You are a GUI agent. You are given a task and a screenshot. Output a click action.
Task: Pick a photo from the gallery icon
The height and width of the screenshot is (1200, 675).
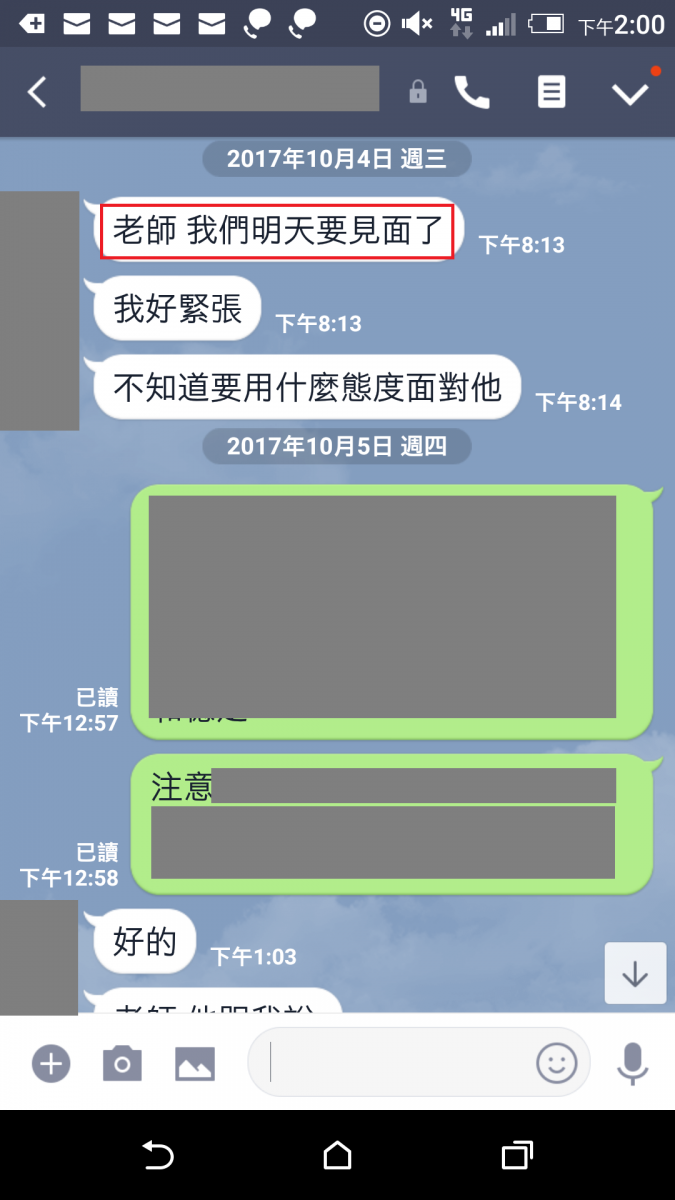coord(195,1063)
